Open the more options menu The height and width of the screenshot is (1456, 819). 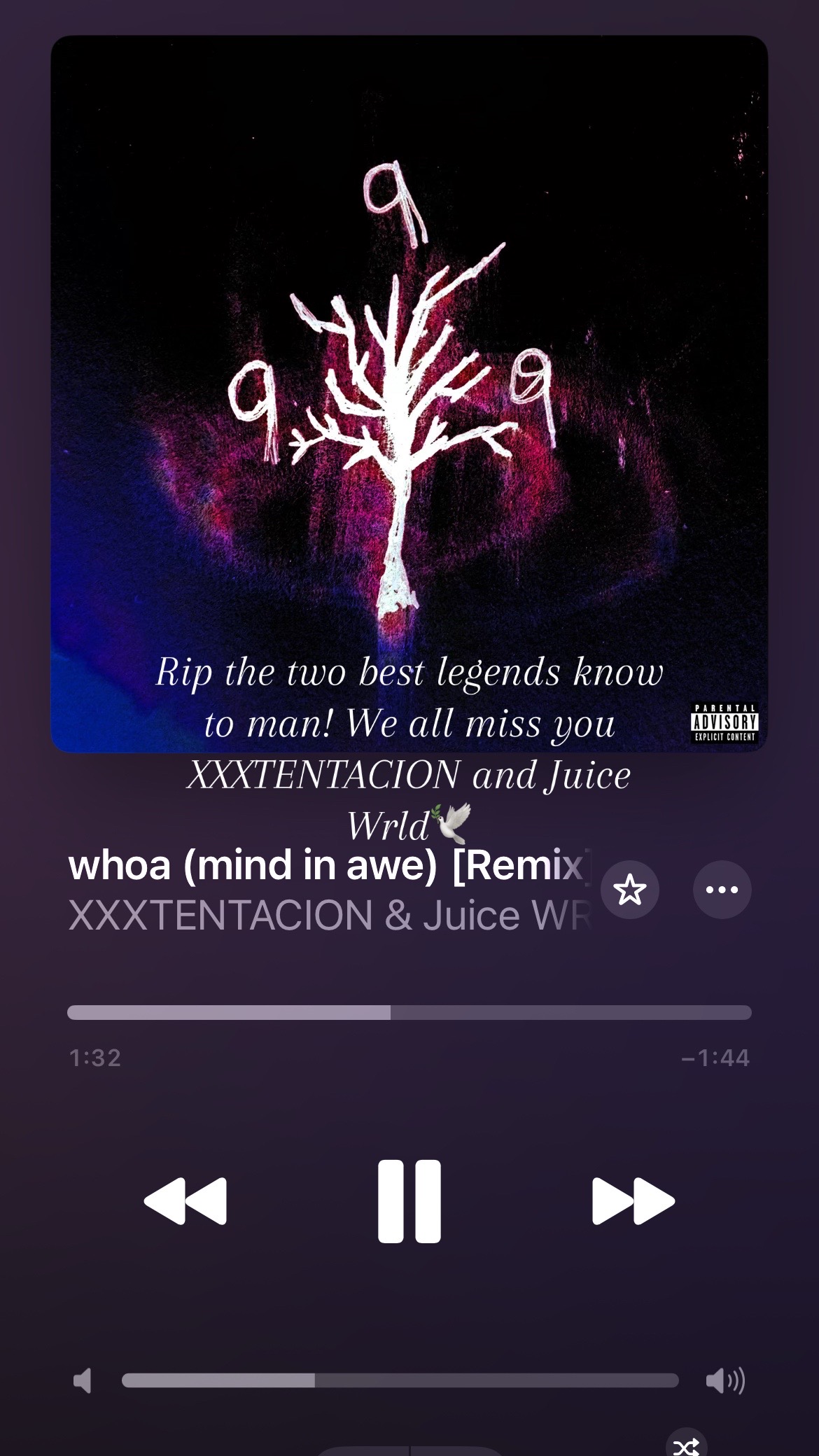(722, 890)
